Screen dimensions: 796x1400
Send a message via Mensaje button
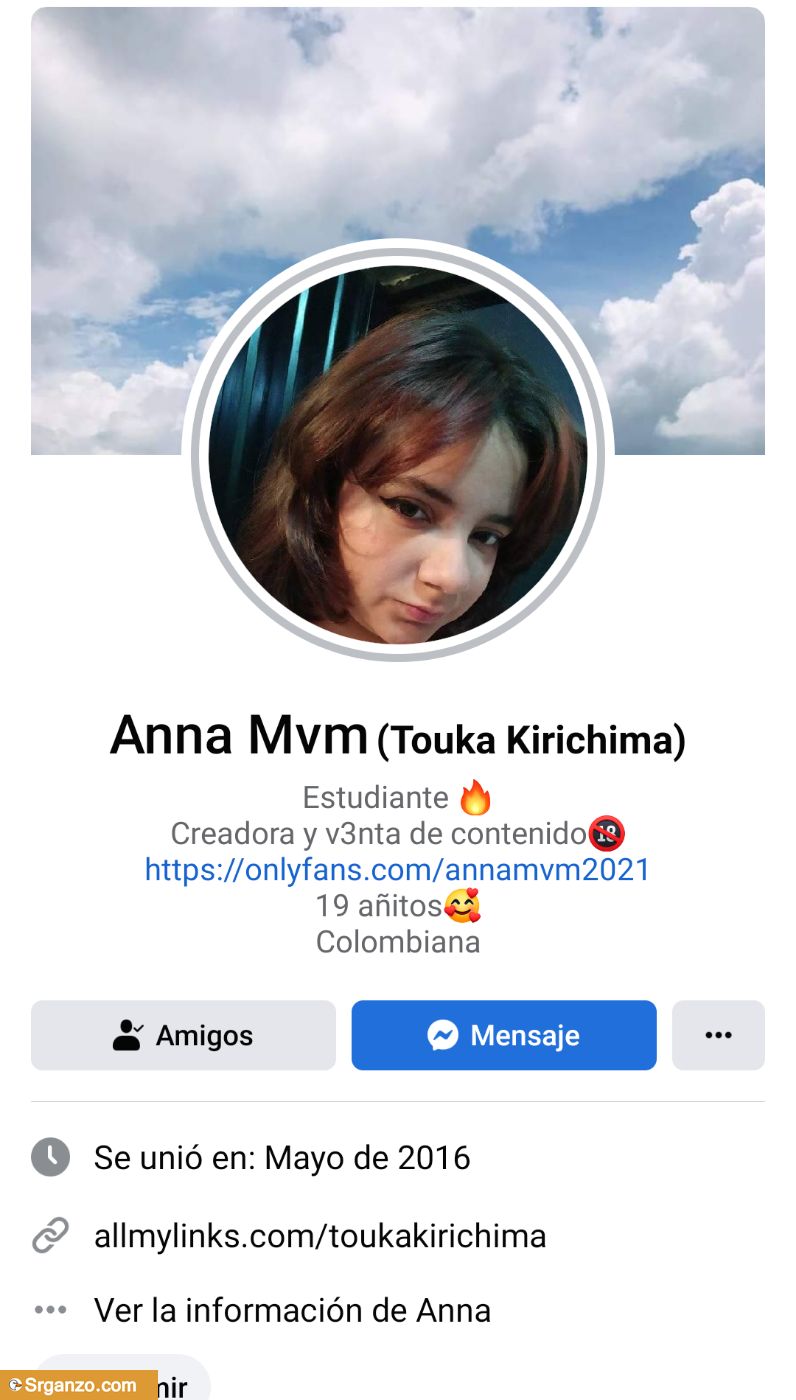click(x=504, y=1035)
